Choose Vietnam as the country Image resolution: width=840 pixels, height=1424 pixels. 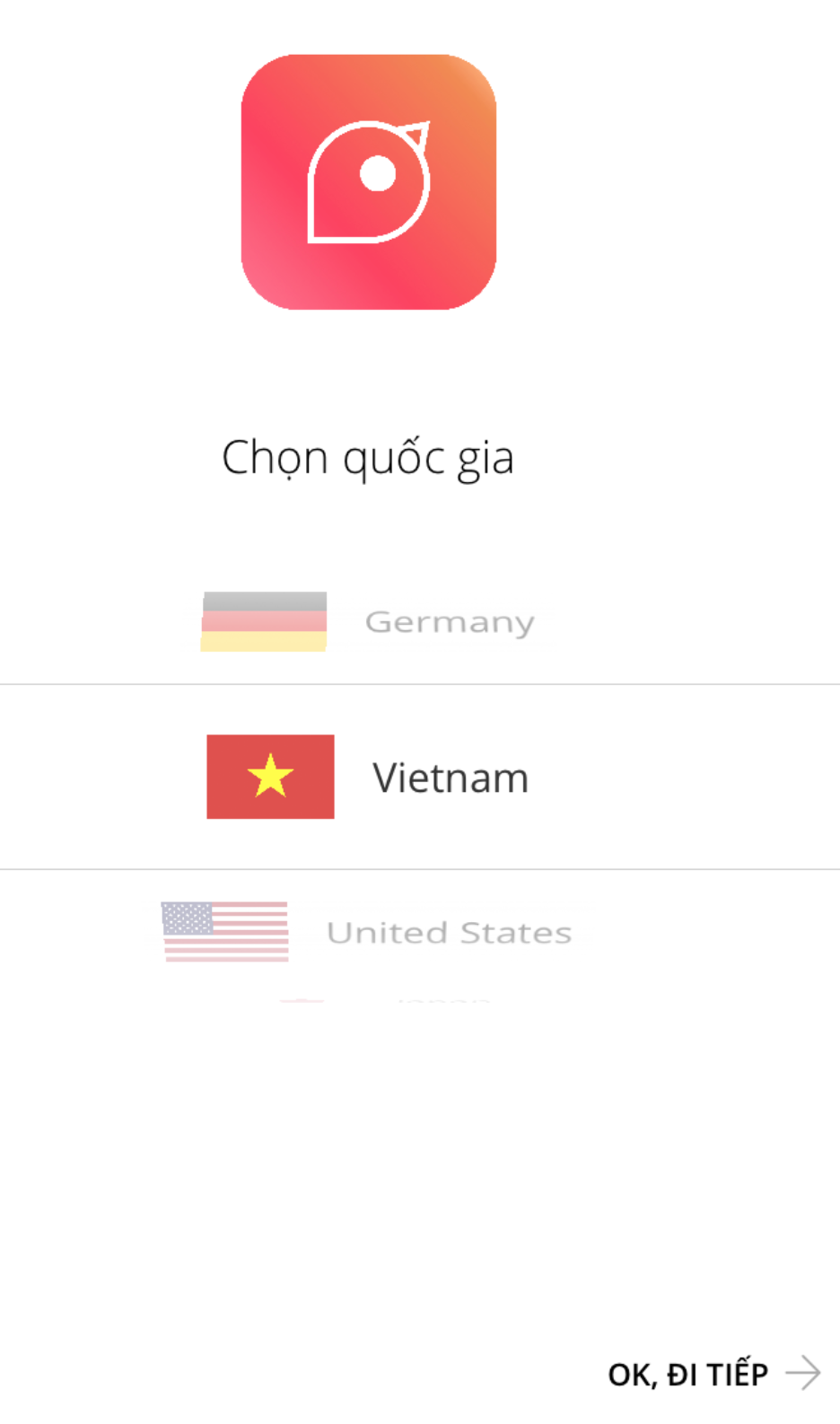coord(368,777)
